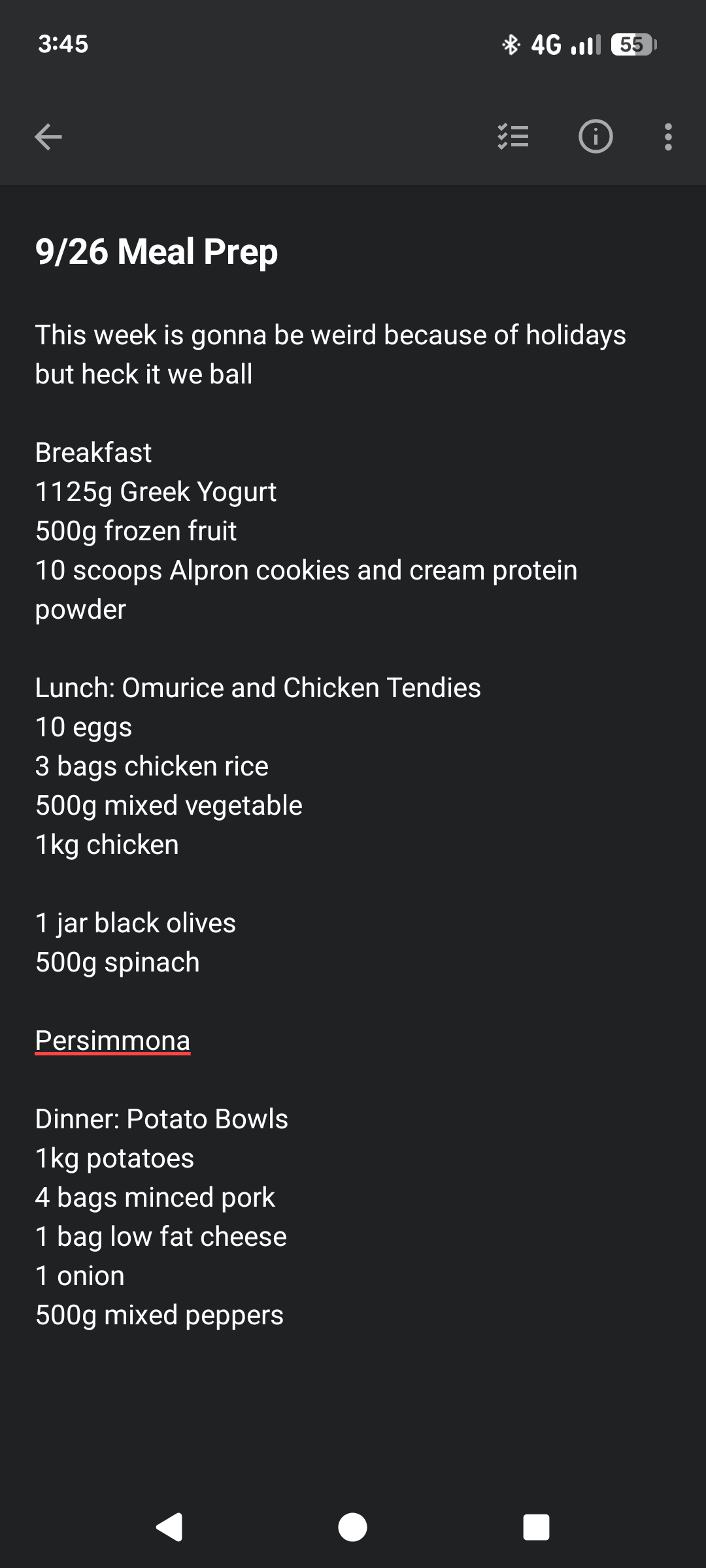Open the checklist icon in the toolbar
This screenshot has width=706, height=1568.
click(x=513, y=137)
